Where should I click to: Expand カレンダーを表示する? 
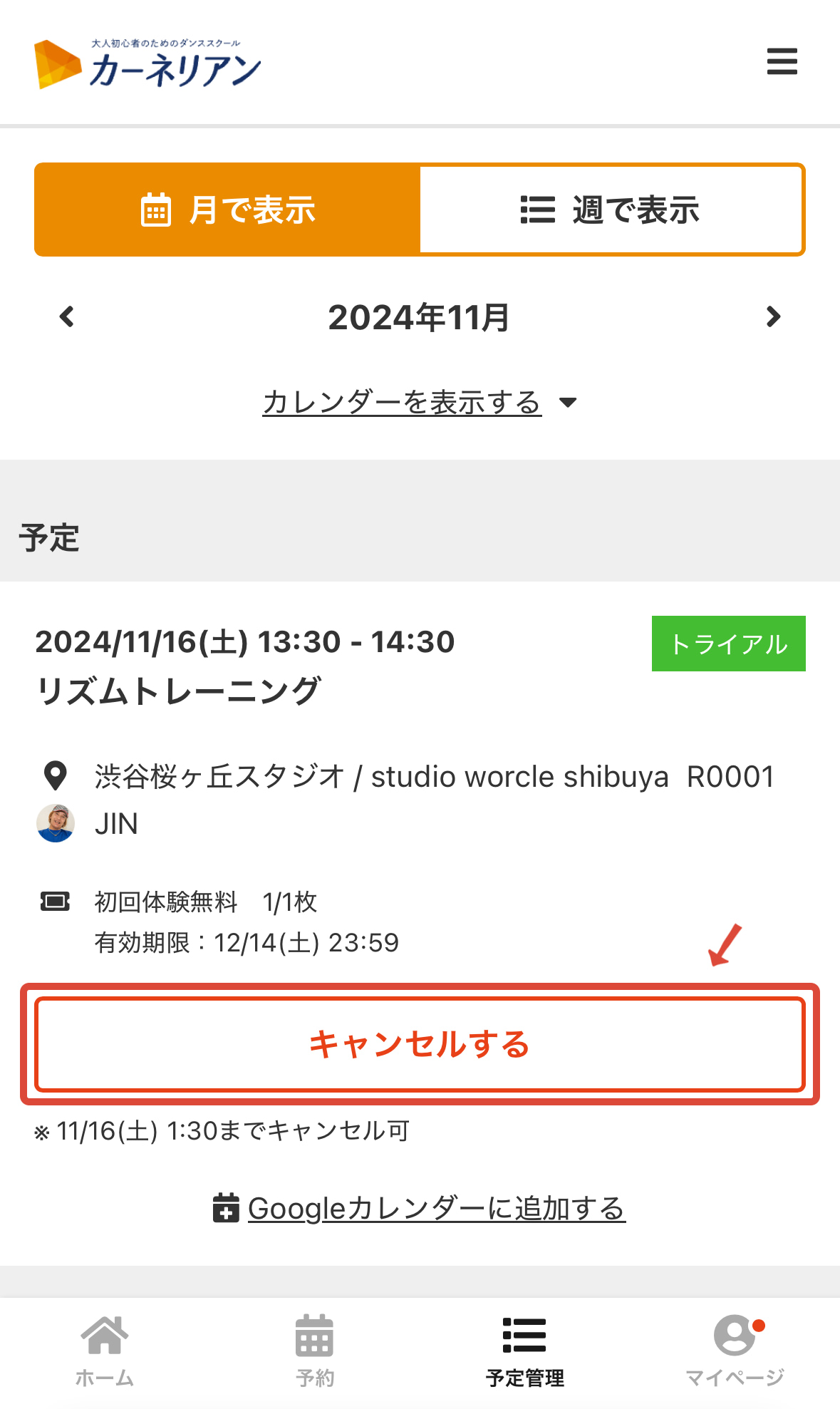[419, 403]
